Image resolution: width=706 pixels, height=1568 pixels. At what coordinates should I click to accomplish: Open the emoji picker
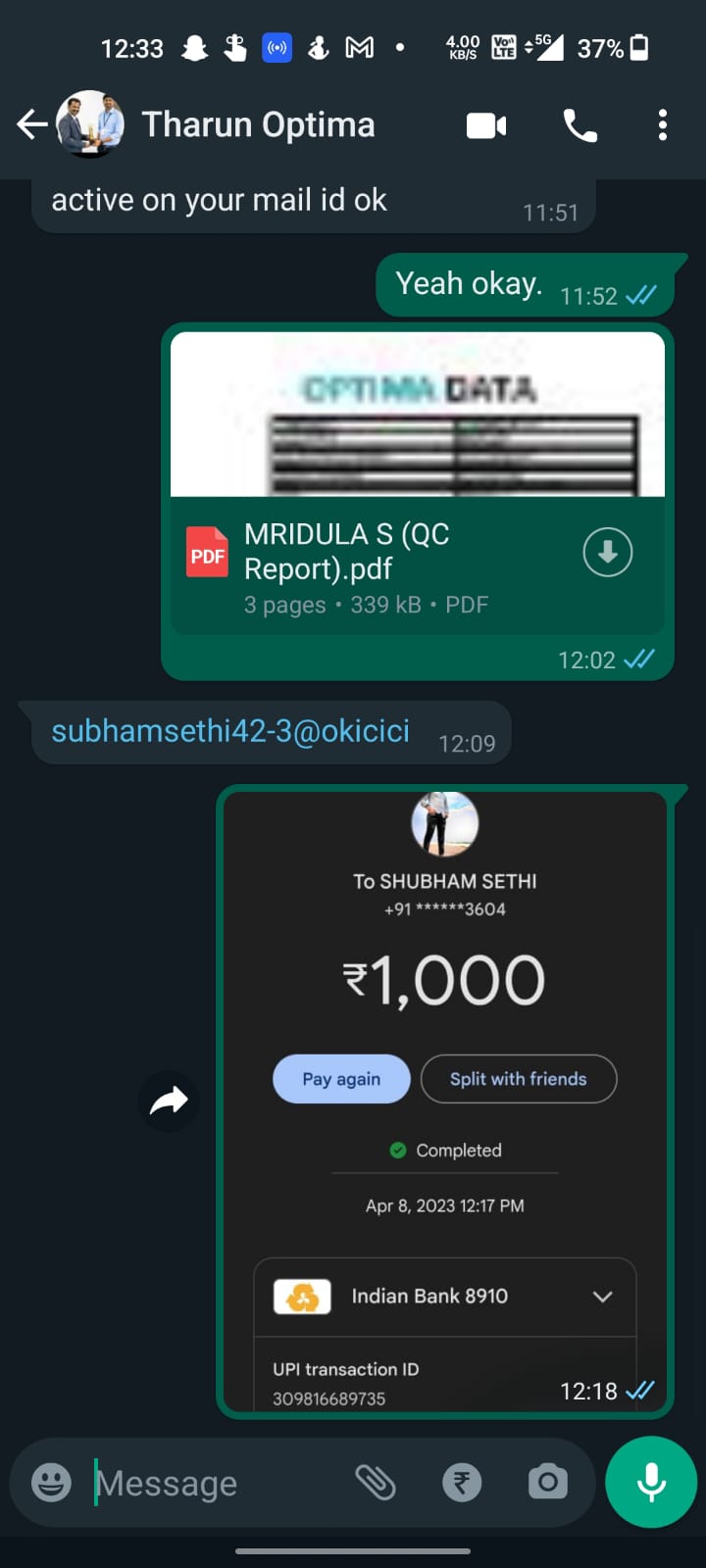51,1482
